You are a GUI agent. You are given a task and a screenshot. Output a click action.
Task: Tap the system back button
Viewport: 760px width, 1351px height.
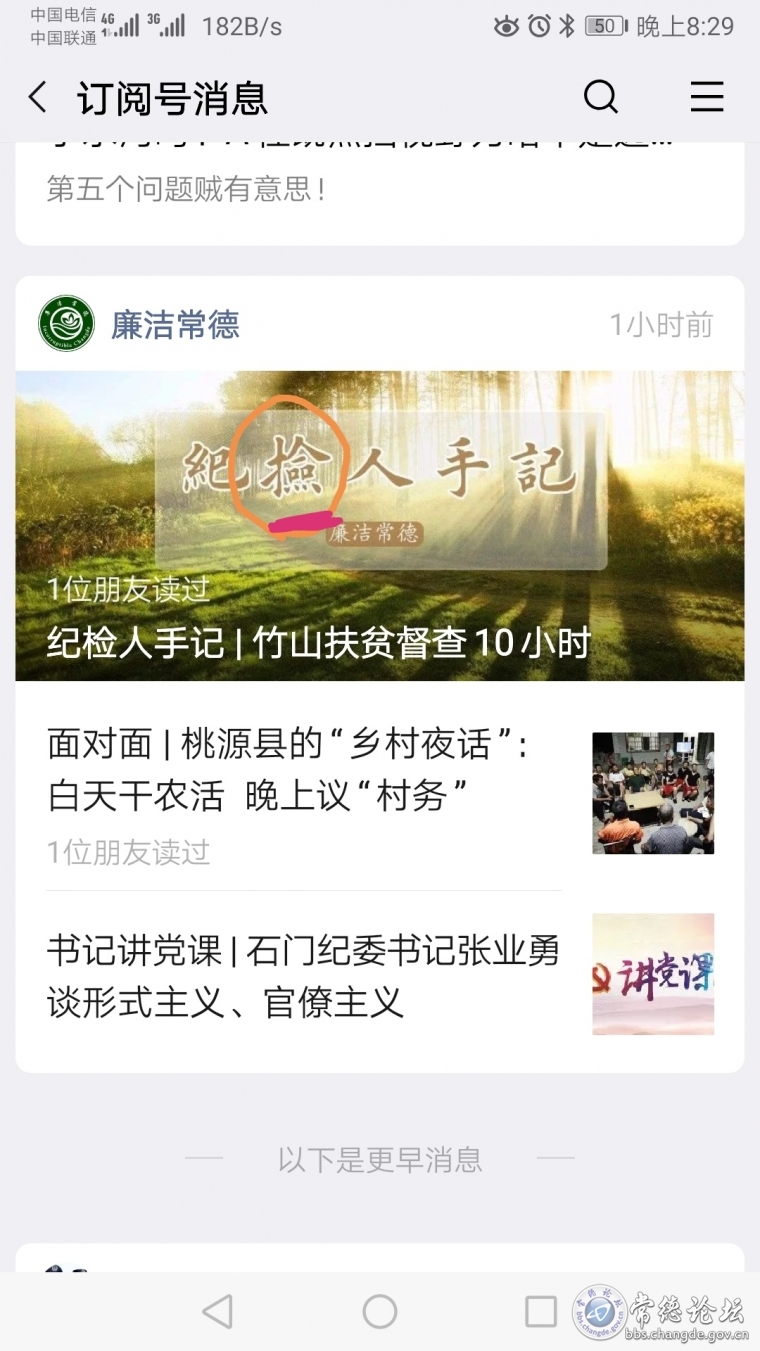(217, 1312)
